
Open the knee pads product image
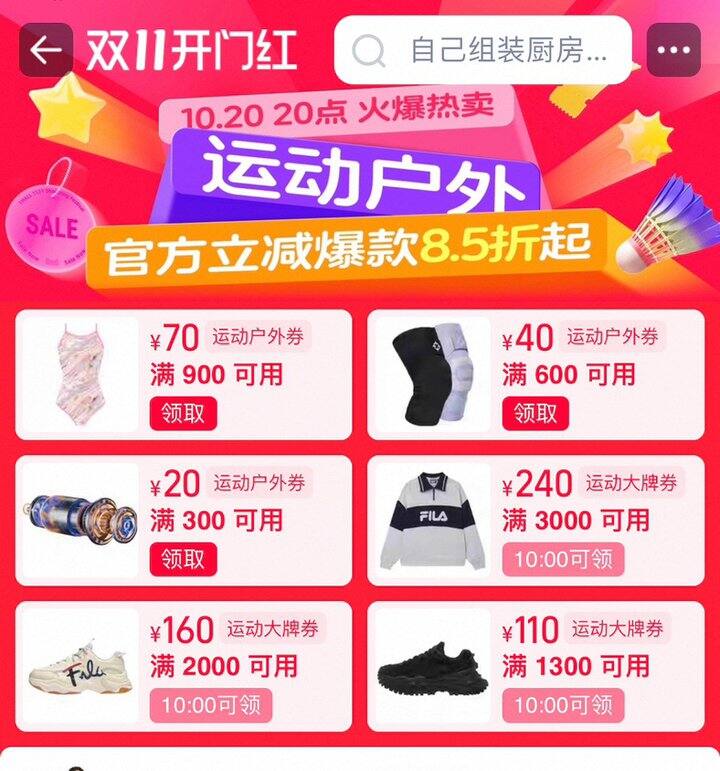pyautogui.click(x=433, y=374)
